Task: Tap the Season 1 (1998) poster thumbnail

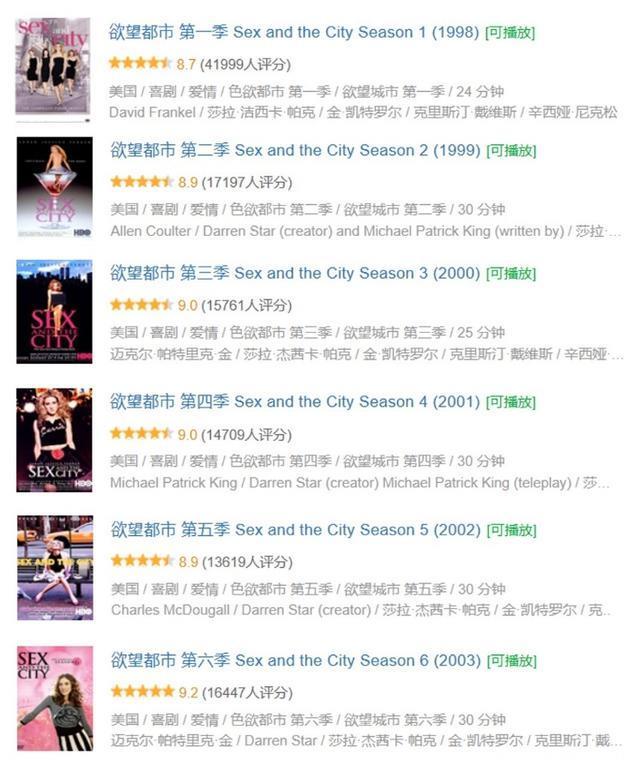Action: (x=54, y=65)
